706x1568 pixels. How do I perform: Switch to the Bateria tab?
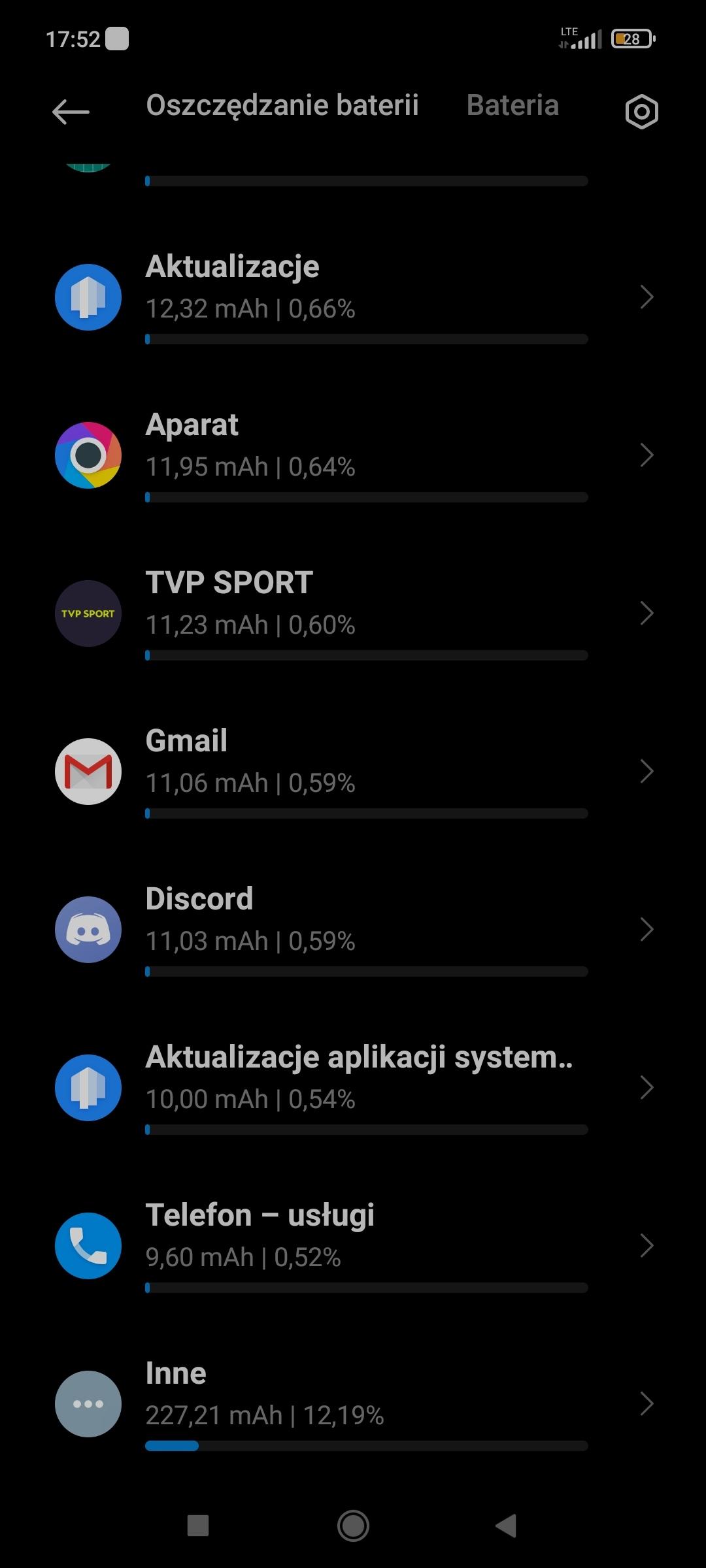coord(513,105)
